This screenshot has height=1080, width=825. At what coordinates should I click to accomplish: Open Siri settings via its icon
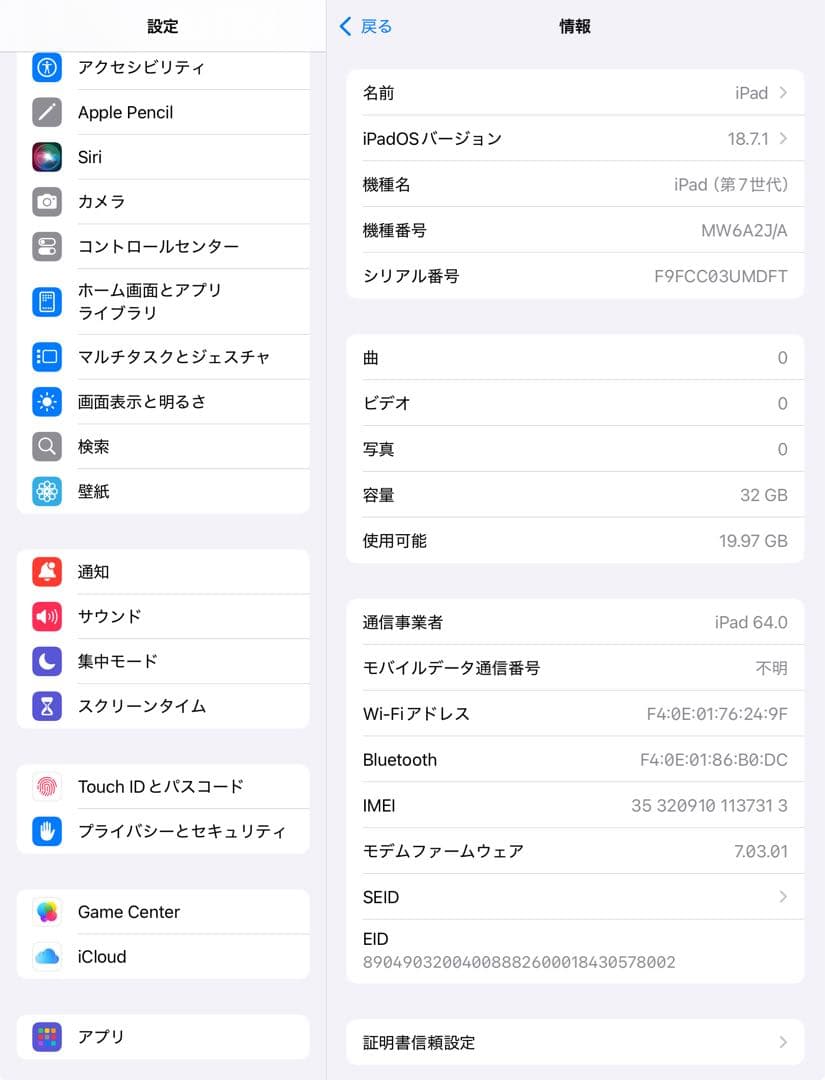[48, 157]
